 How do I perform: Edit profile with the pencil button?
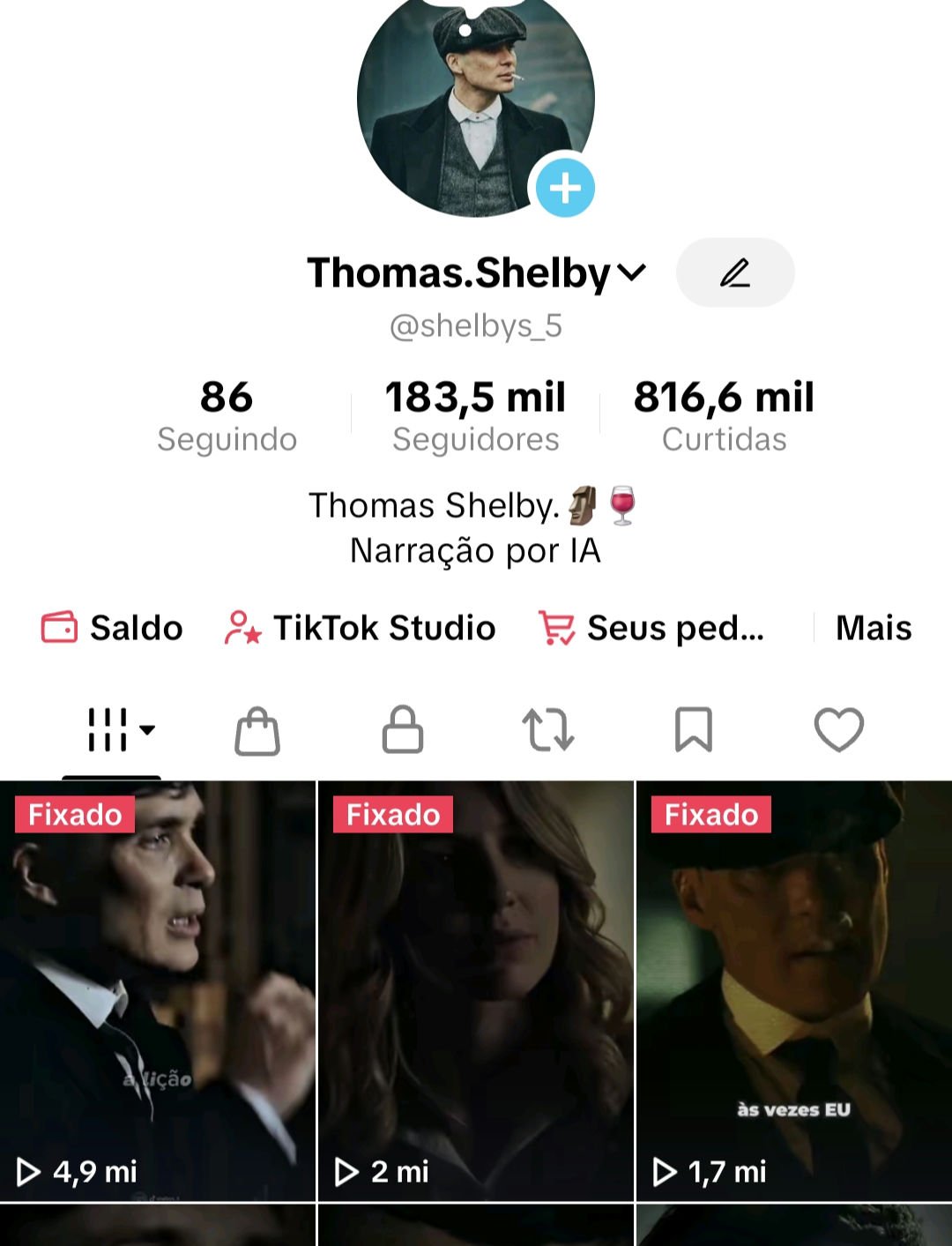click(x=735, y=273)
